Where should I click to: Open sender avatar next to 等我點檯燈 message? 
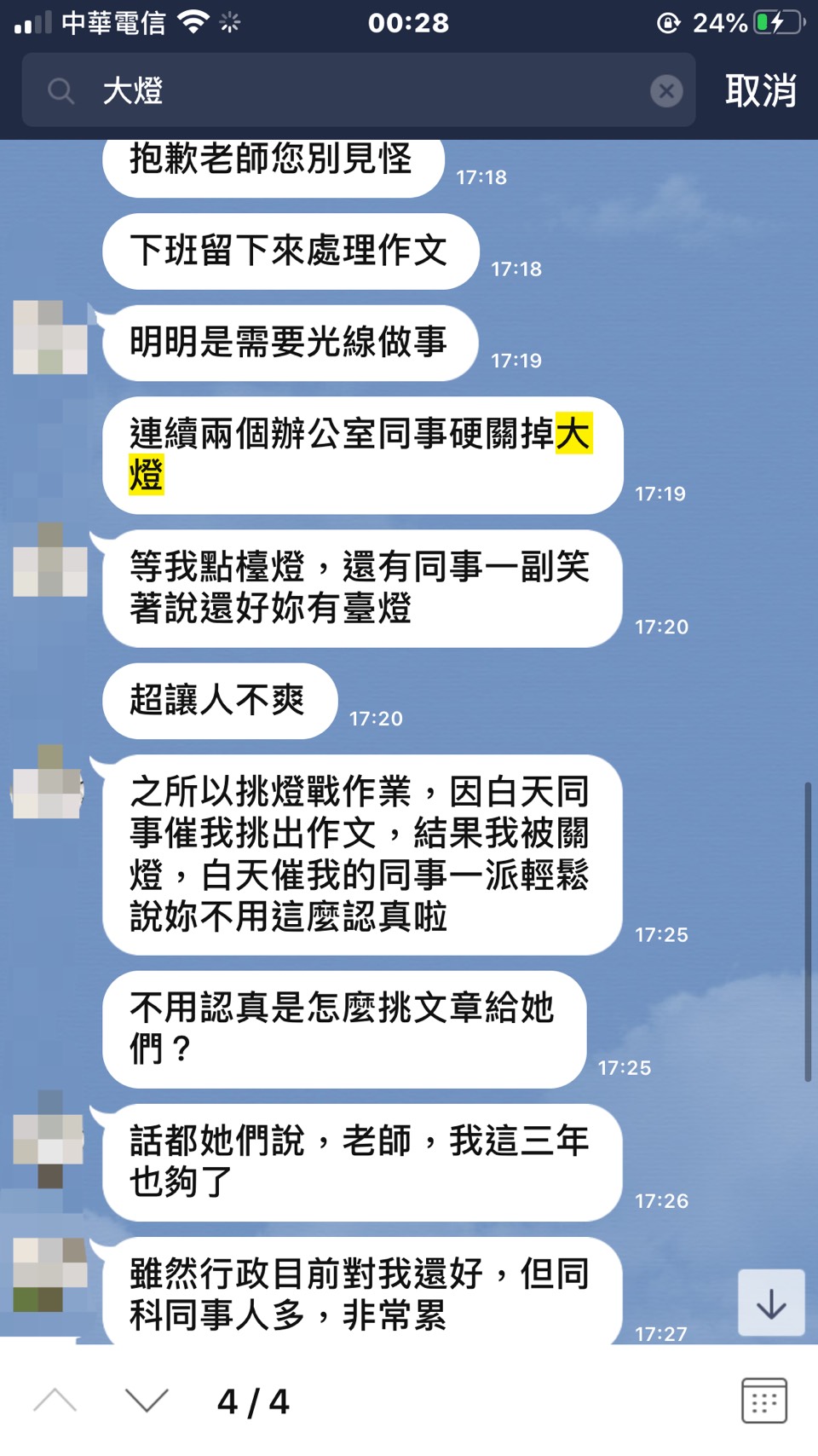coord(50,560)
